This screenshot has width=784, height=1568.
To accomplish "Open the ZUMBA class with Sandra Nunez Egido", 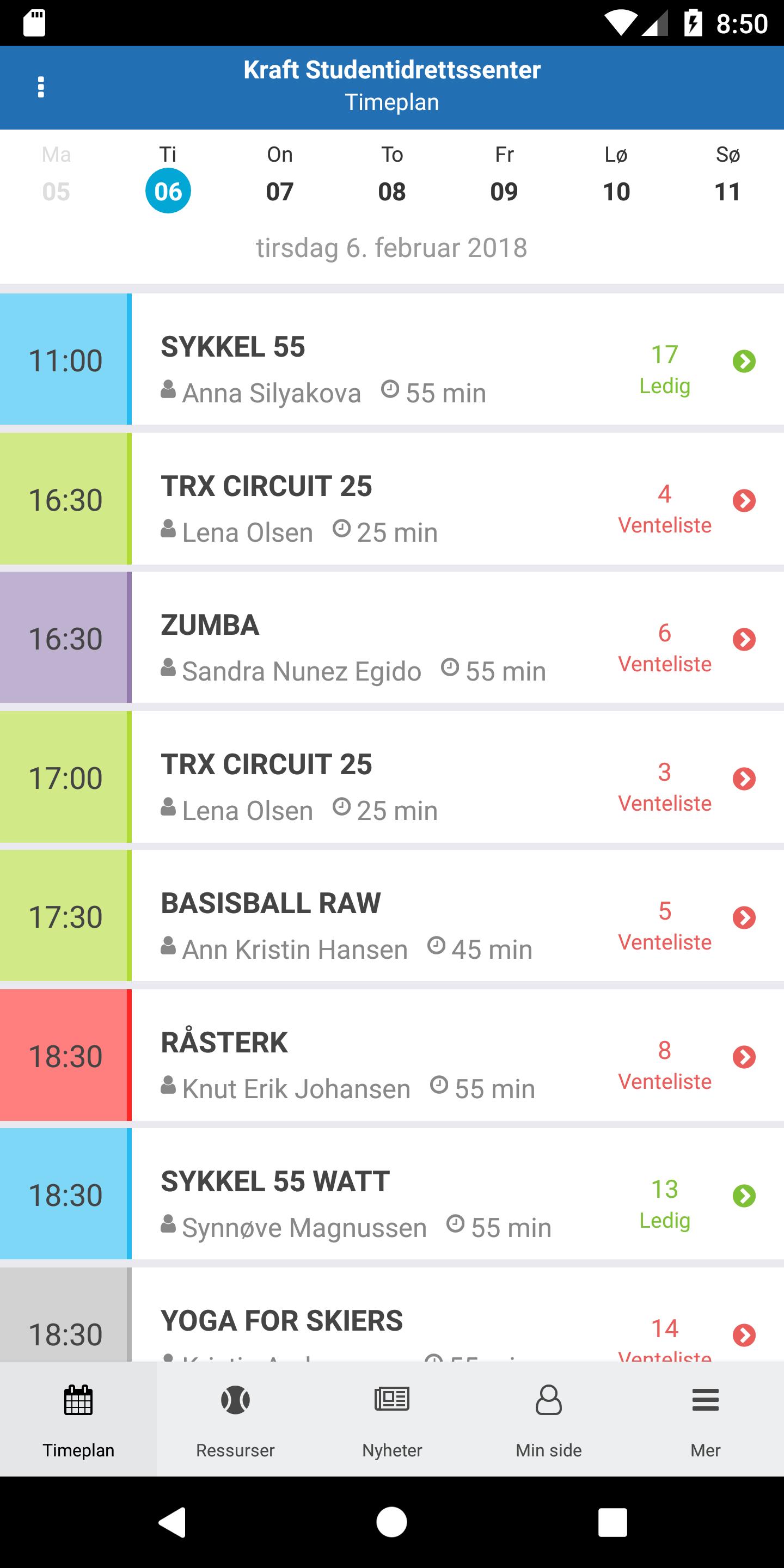I will pos(392,638).
